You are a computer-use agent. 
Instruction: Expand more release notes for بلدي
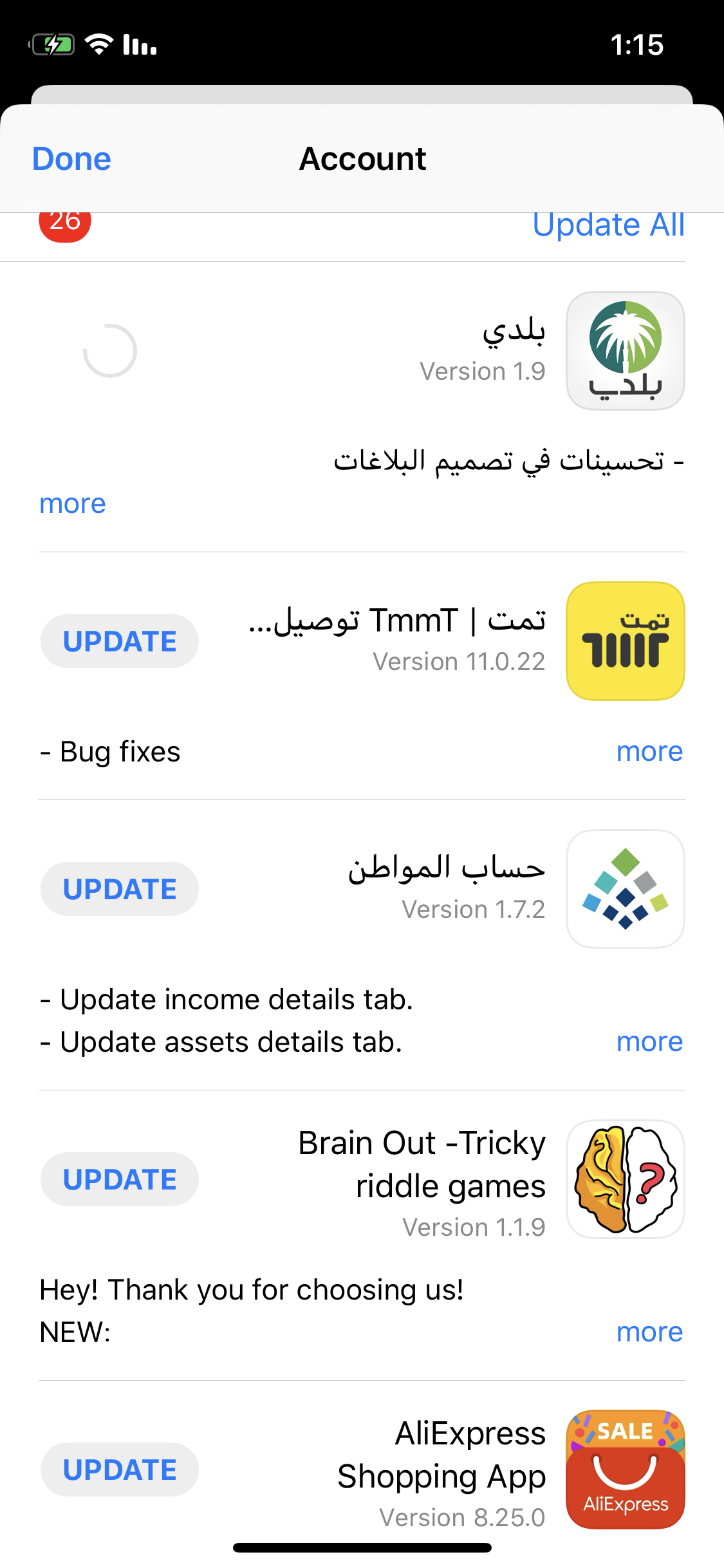click(x=72, y=503)
